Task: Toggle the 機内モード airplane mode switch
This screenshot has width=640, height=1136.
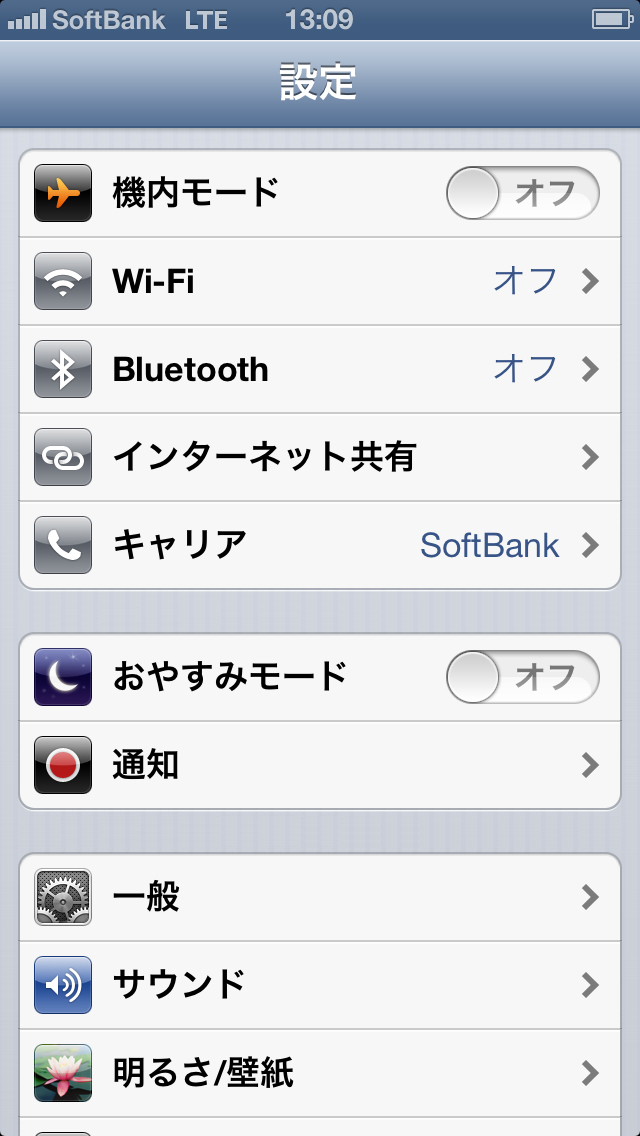Action: (x=522, y=193)
